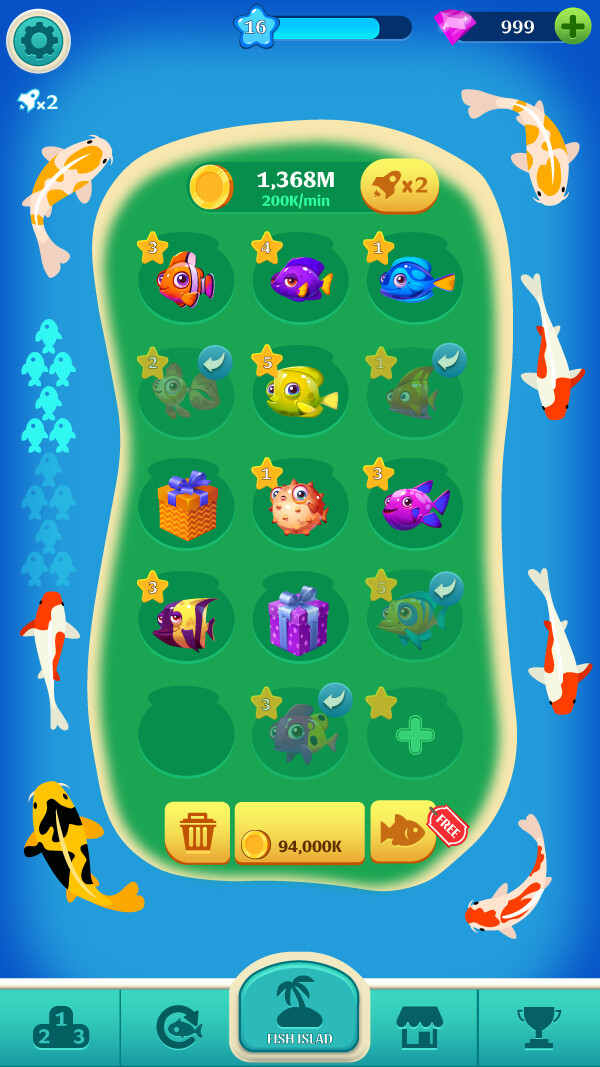Open the fish refresh tab
This screenshot has height=1067, width=600.
pos(179,1027)
